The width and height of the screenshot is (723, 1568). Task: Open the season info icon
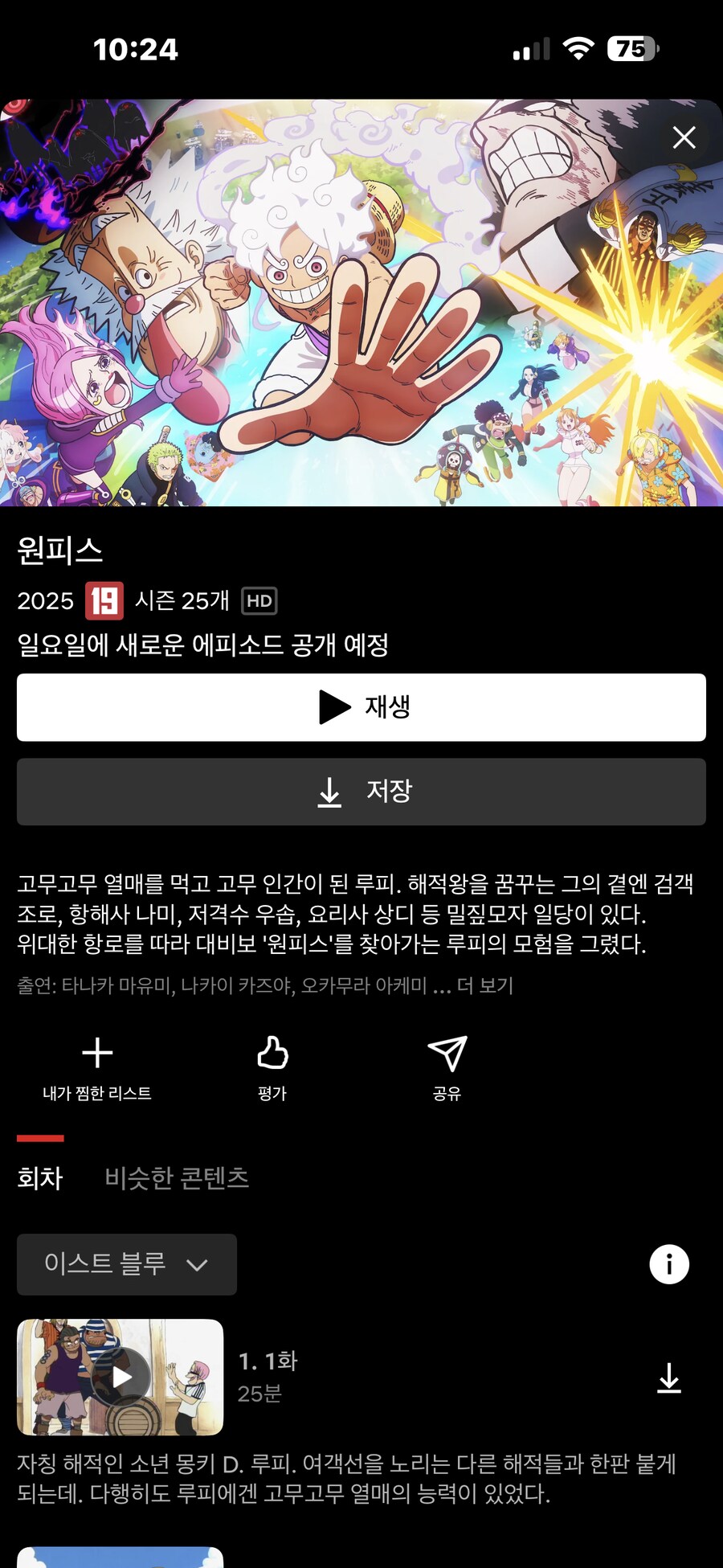(668, 1264)
